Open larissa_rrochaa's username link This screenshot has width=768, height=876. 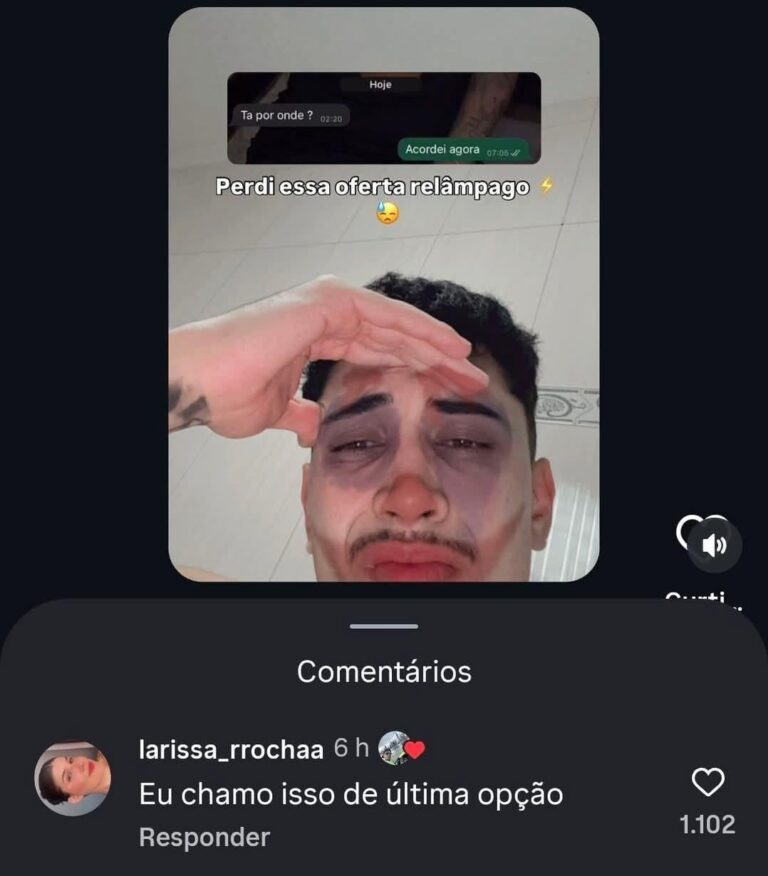[x=231, y=750]
